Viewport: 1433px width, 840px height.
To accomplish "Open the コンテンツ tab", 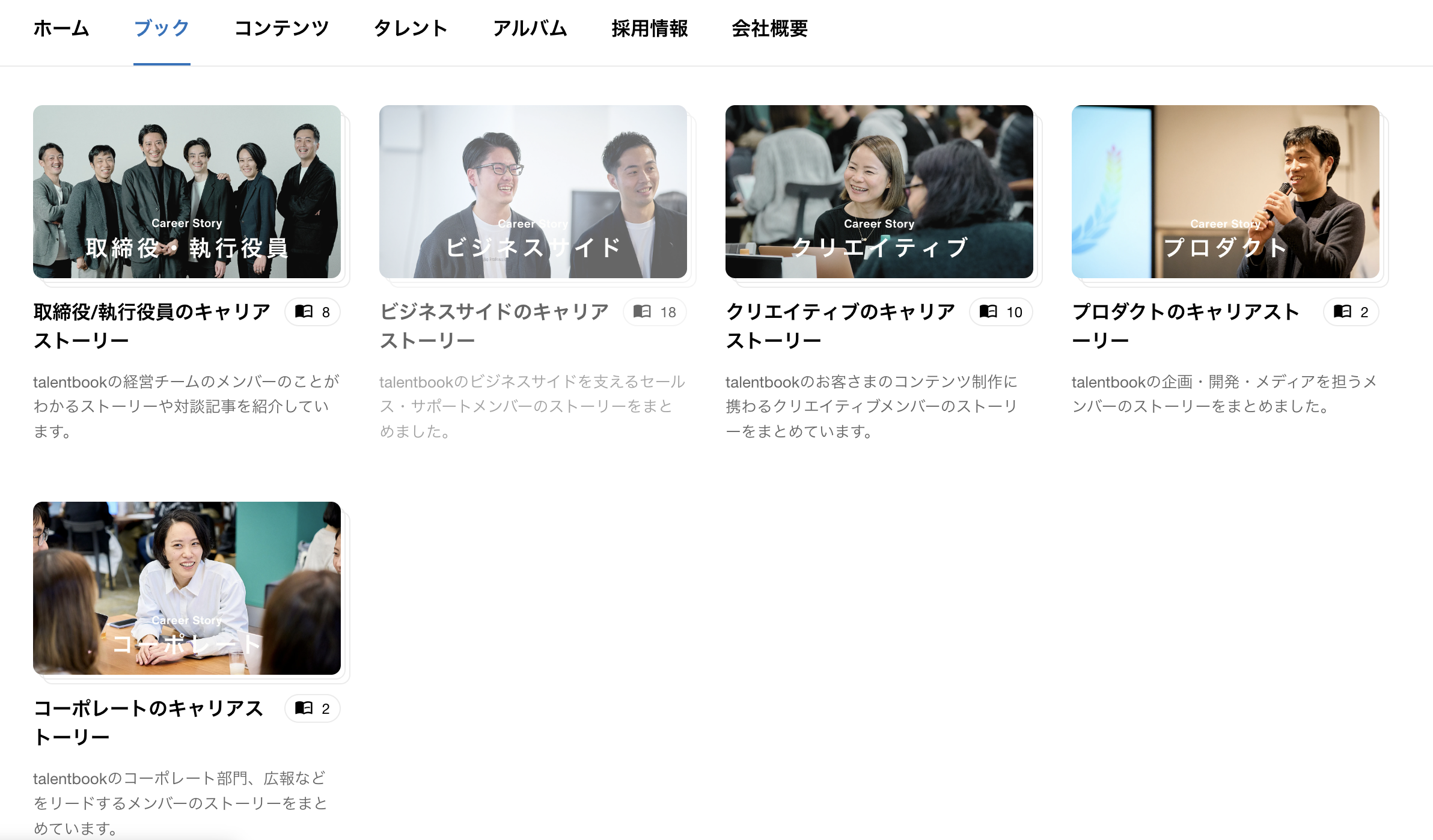I will click(282, 28).
